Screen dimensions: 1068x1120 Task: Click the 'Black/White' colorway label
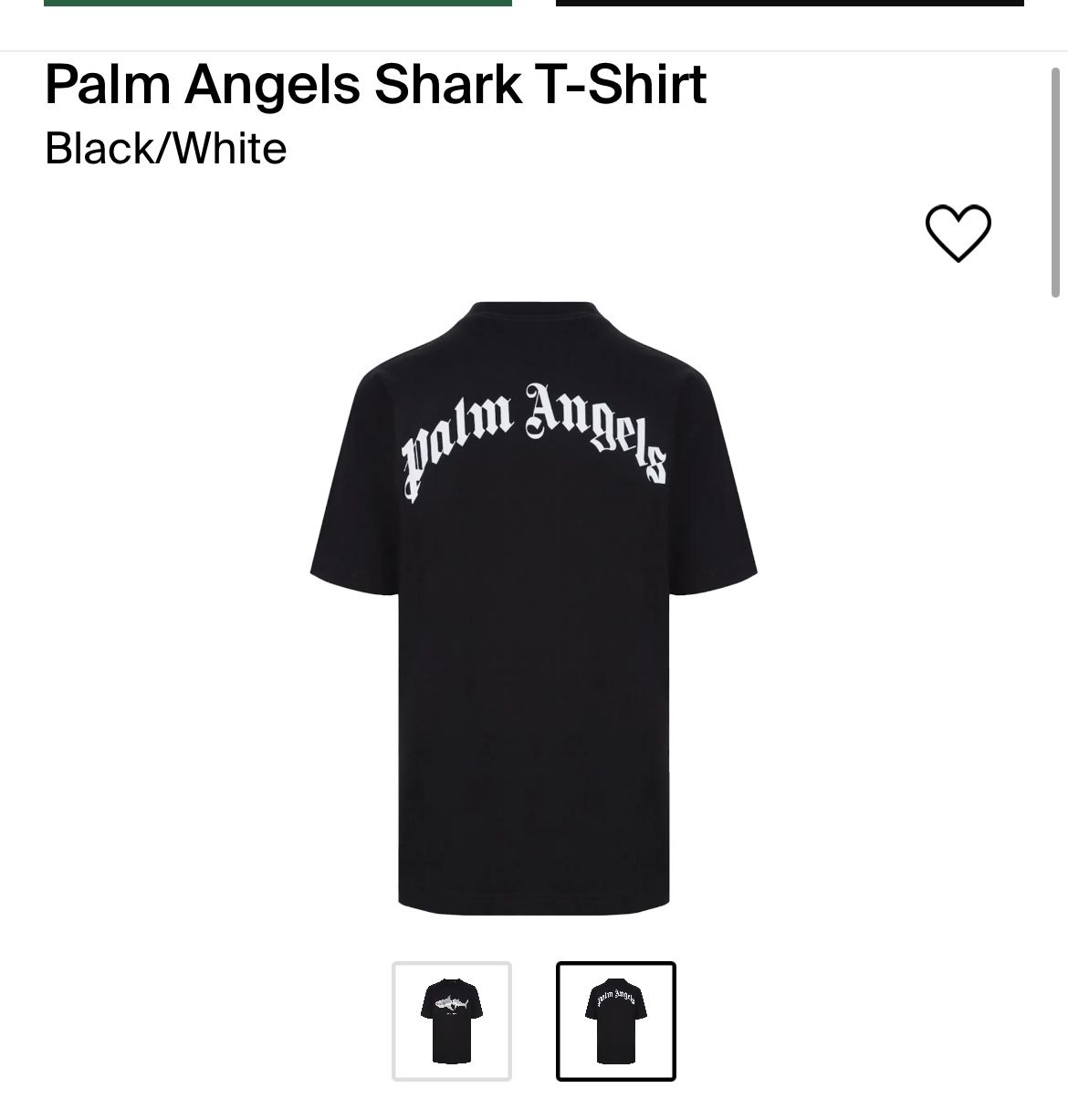point(165,148)
